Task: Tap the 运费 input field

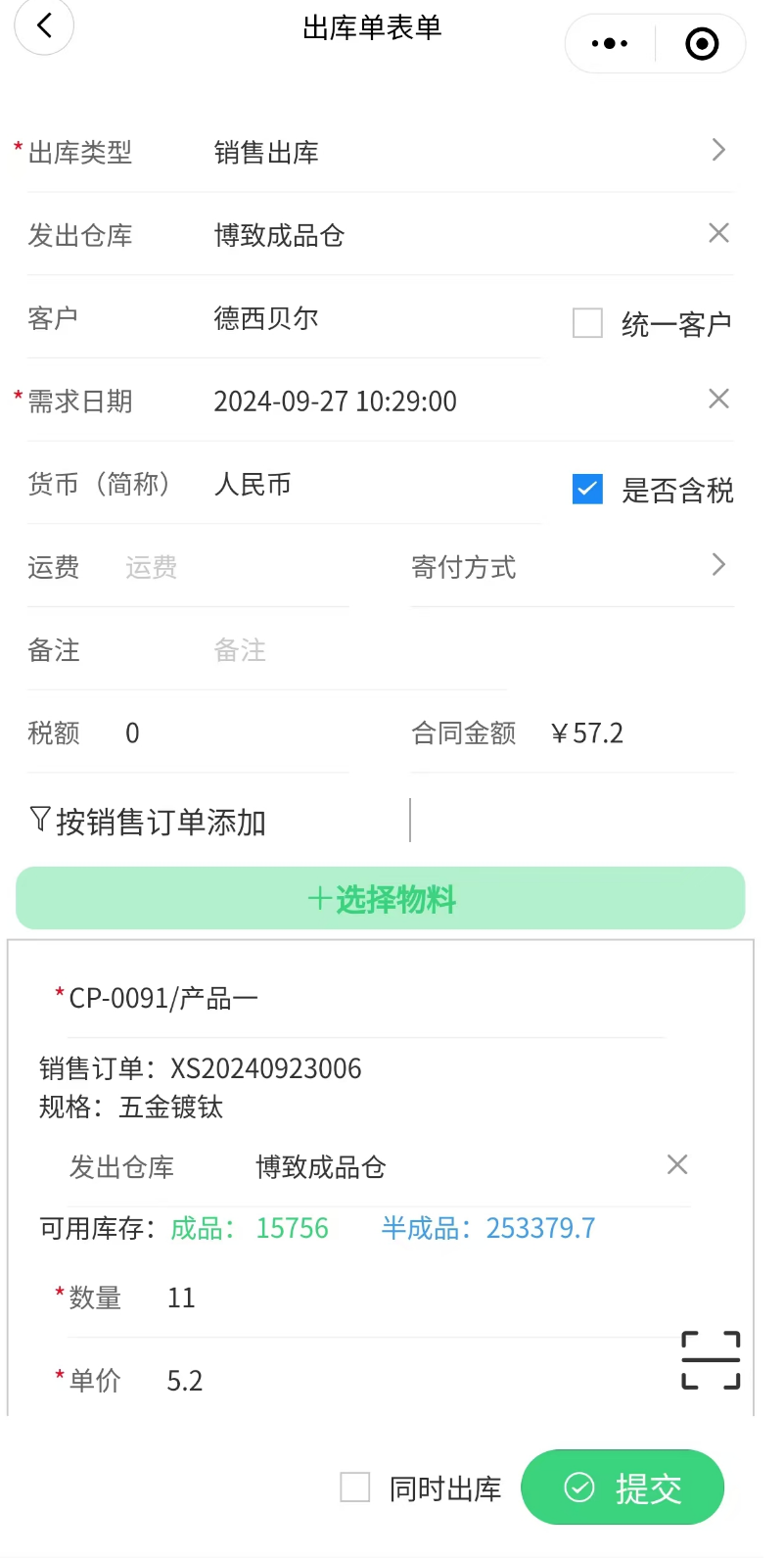Action: pyautogui.click(x=235, y=567)
